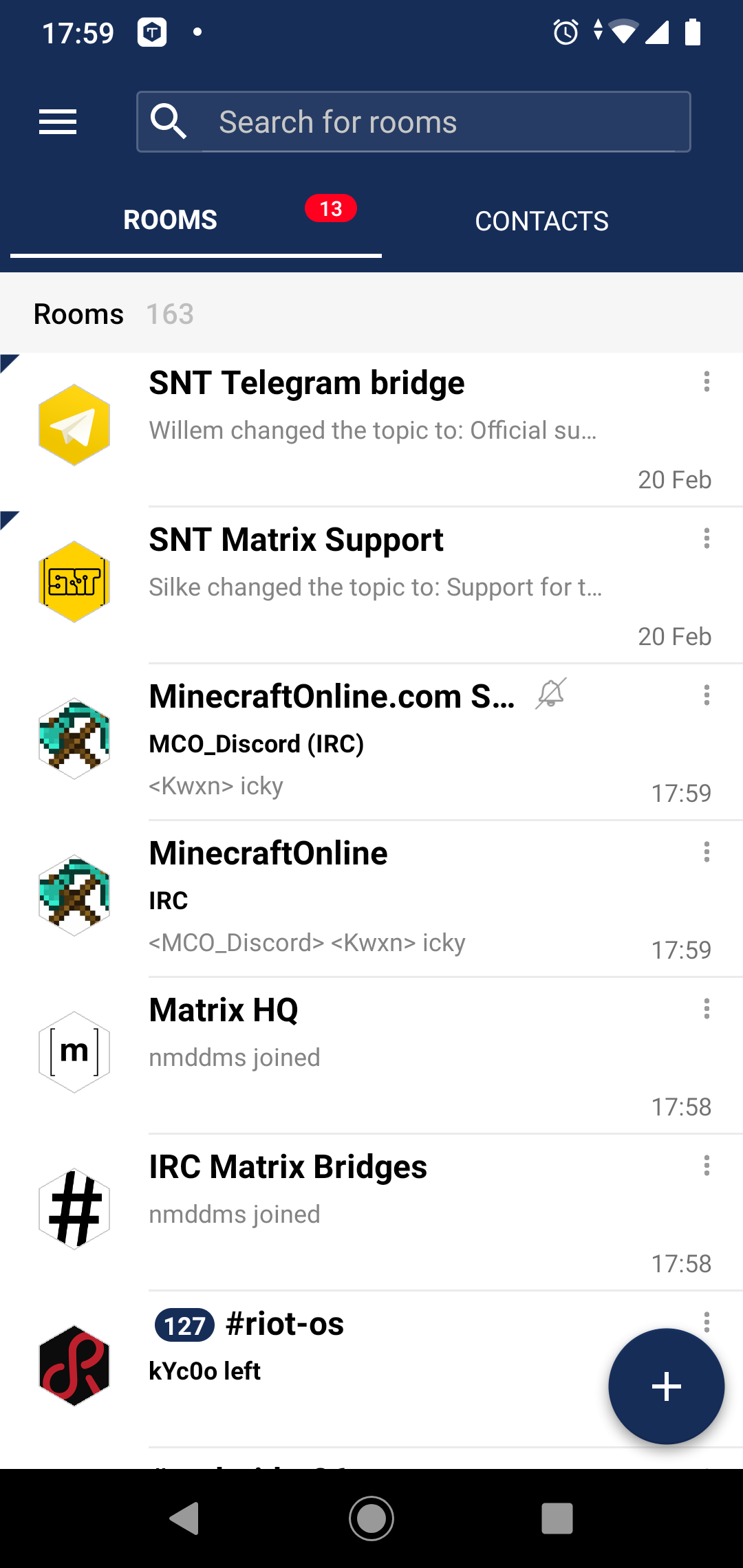This screenshot has height=1568, width=743.
Task: Go back using the system back button
Action: pos(184,1518)
